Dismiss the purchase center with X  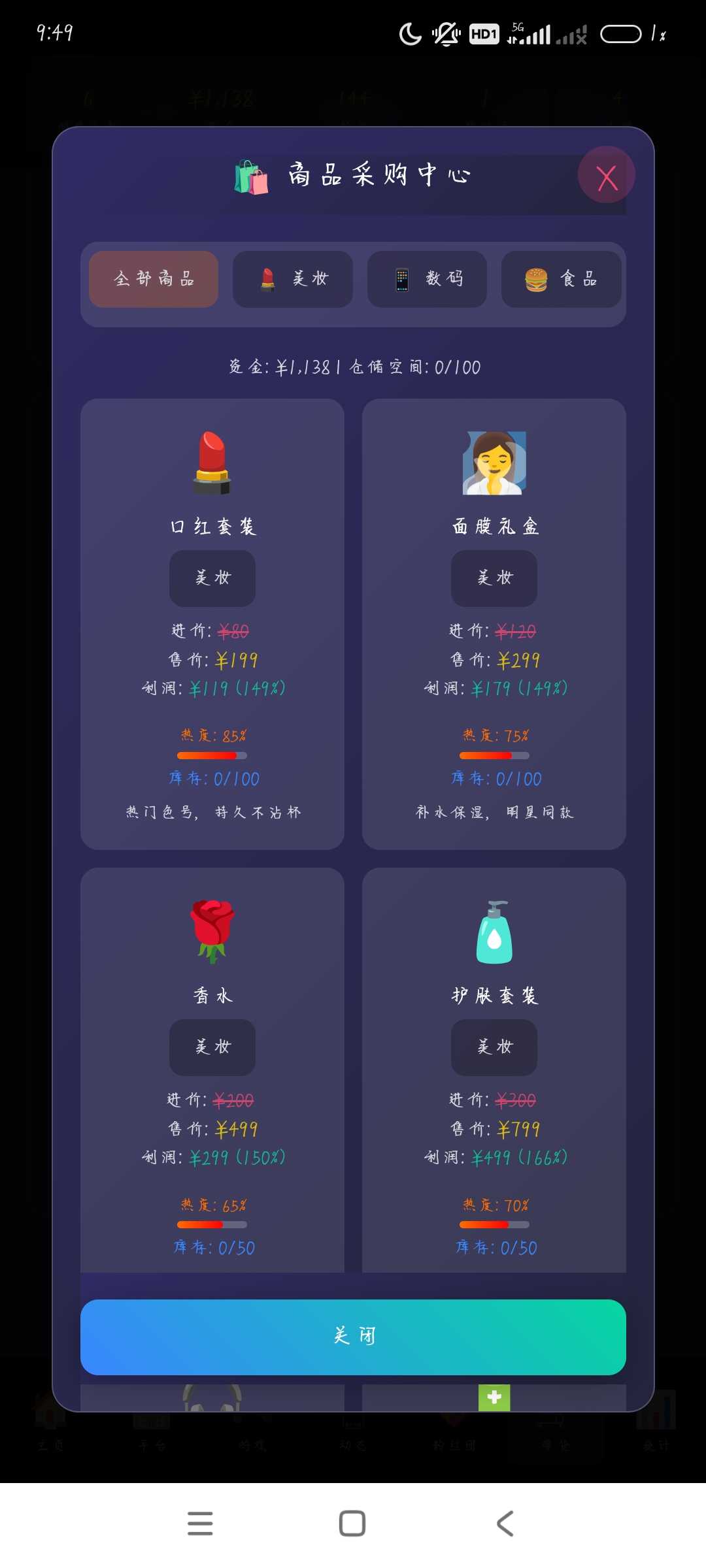click(x=607, y=175)
